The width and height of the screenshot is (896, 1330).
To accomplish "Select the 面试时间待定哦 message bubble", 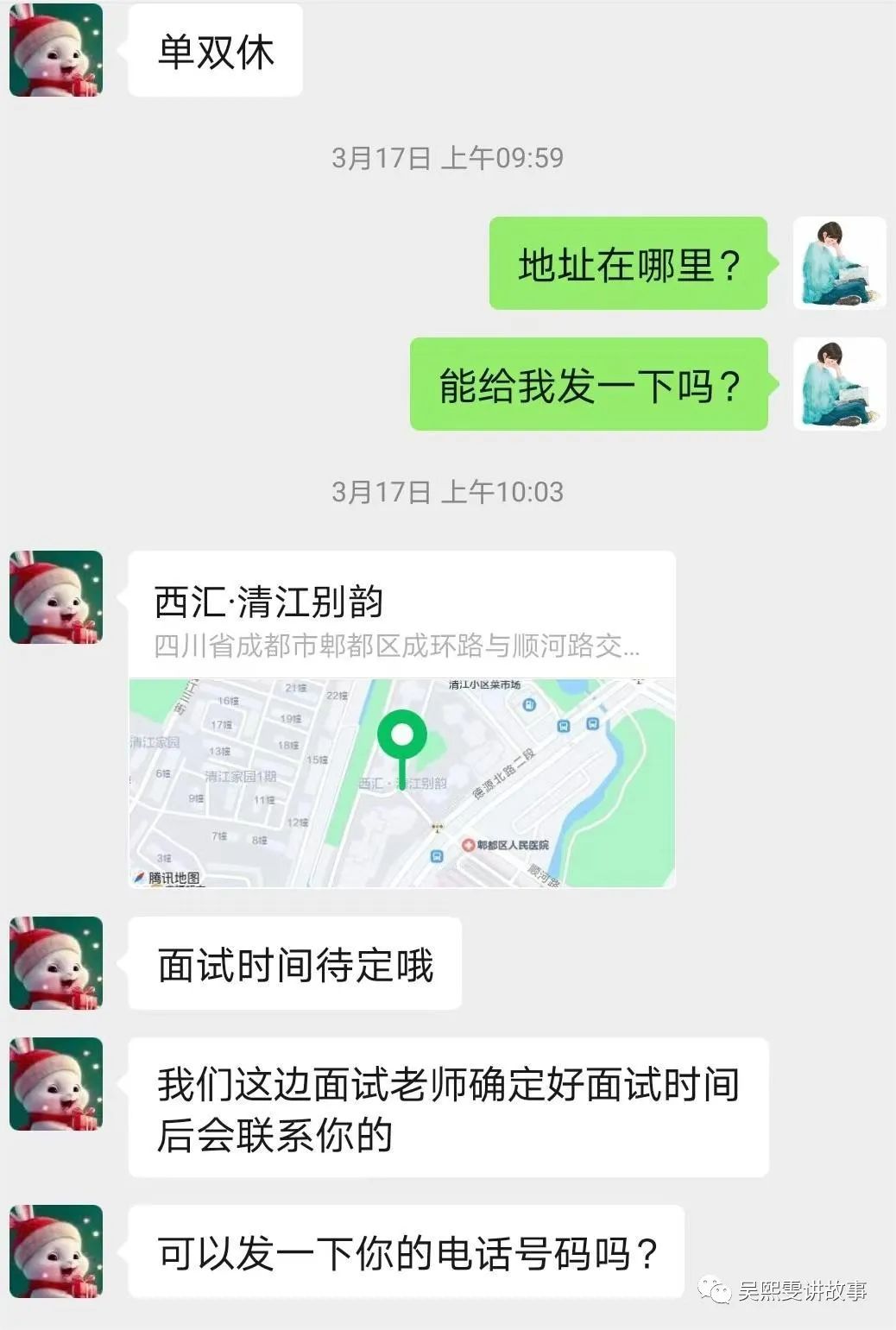I will [294, 965].
